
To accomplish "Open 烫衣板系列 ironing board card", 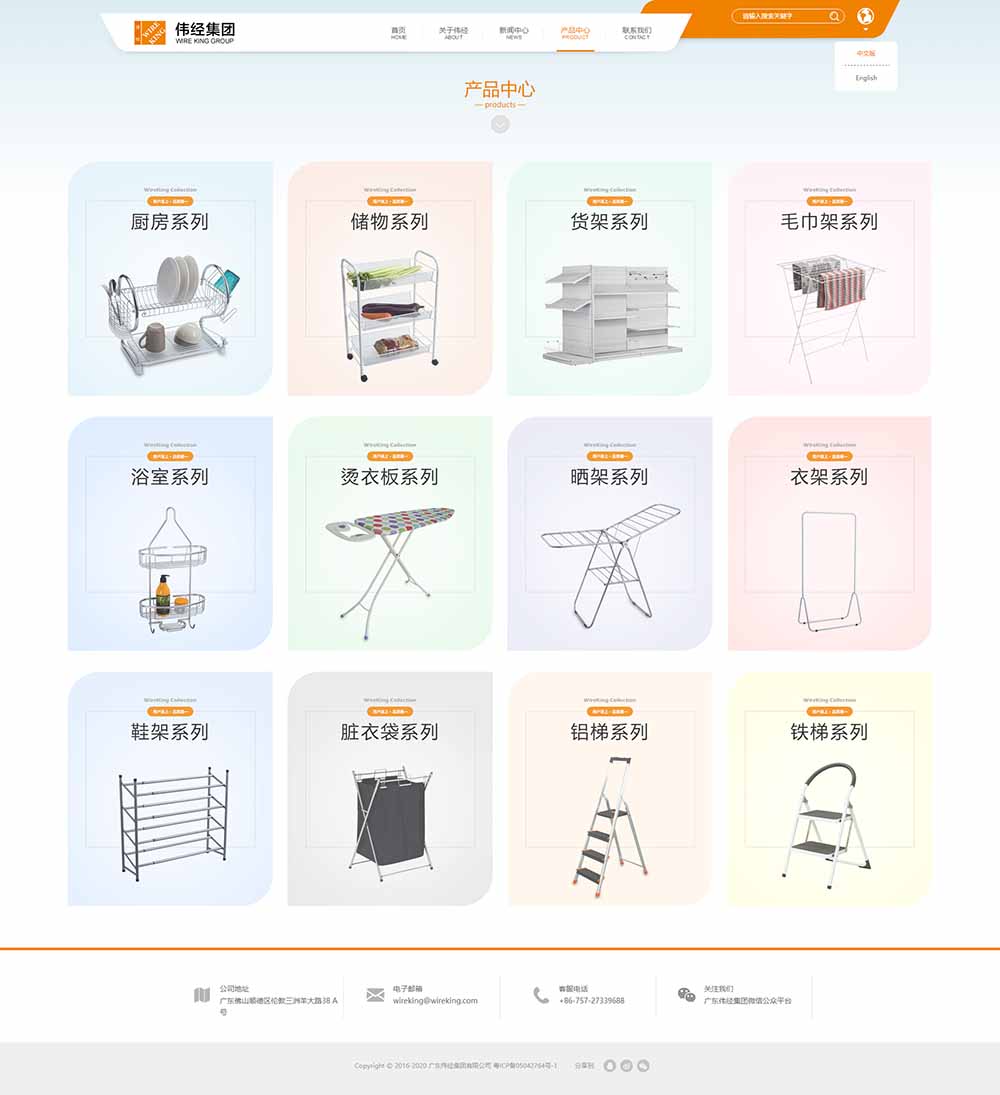I will pyautogui.click(x=390, y=535).
